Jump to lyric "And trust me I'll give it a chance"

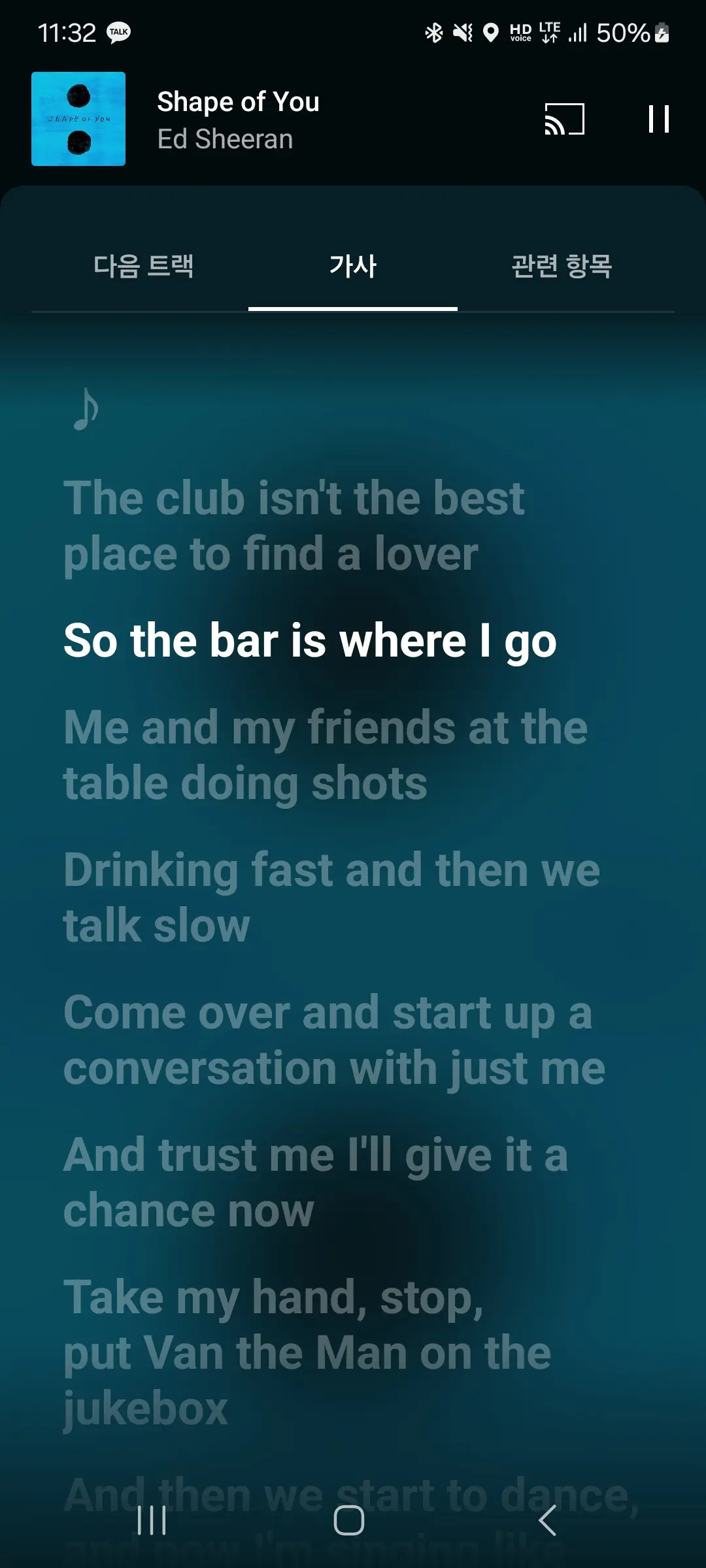coord(315,1183)
